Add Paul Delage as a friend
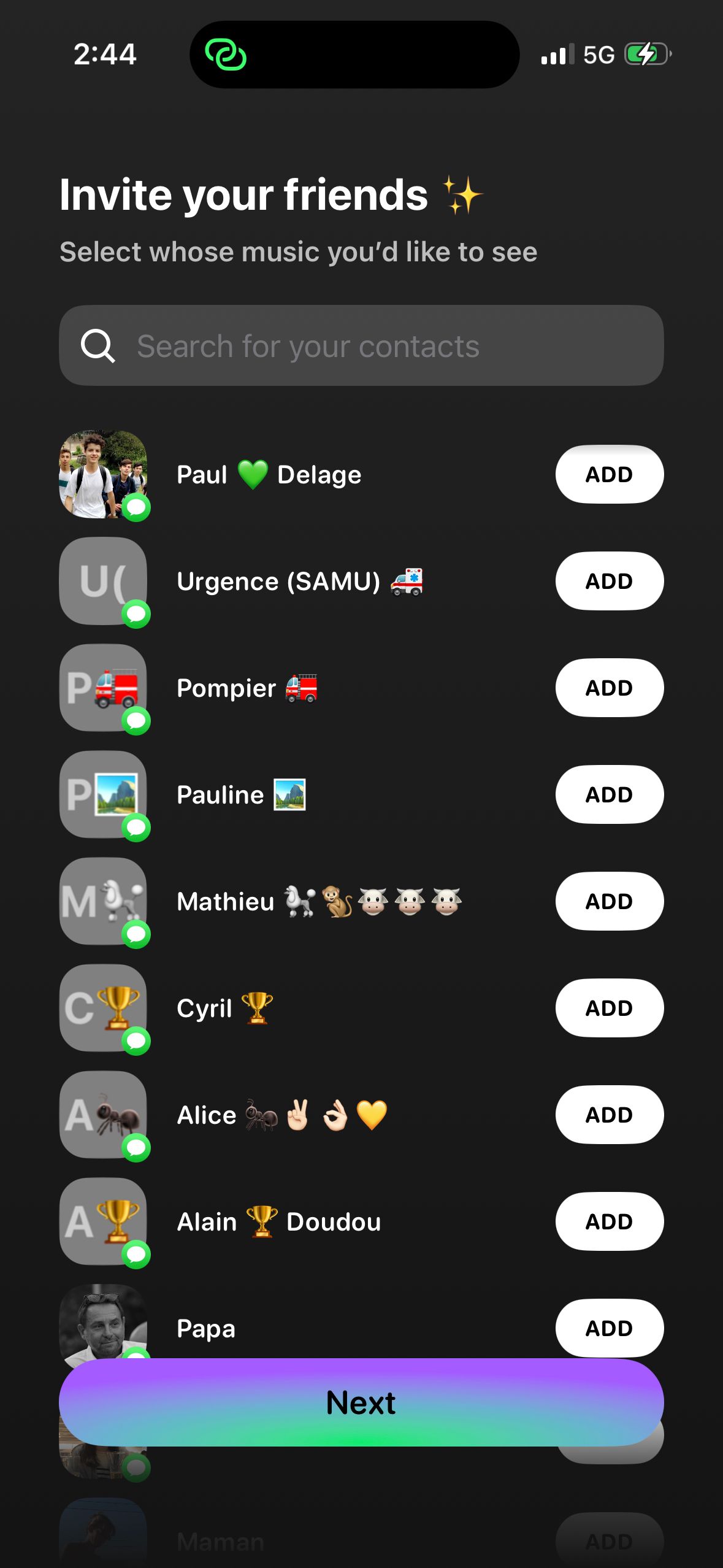This screenshot has height=1568, width=723. click(609, 474)
